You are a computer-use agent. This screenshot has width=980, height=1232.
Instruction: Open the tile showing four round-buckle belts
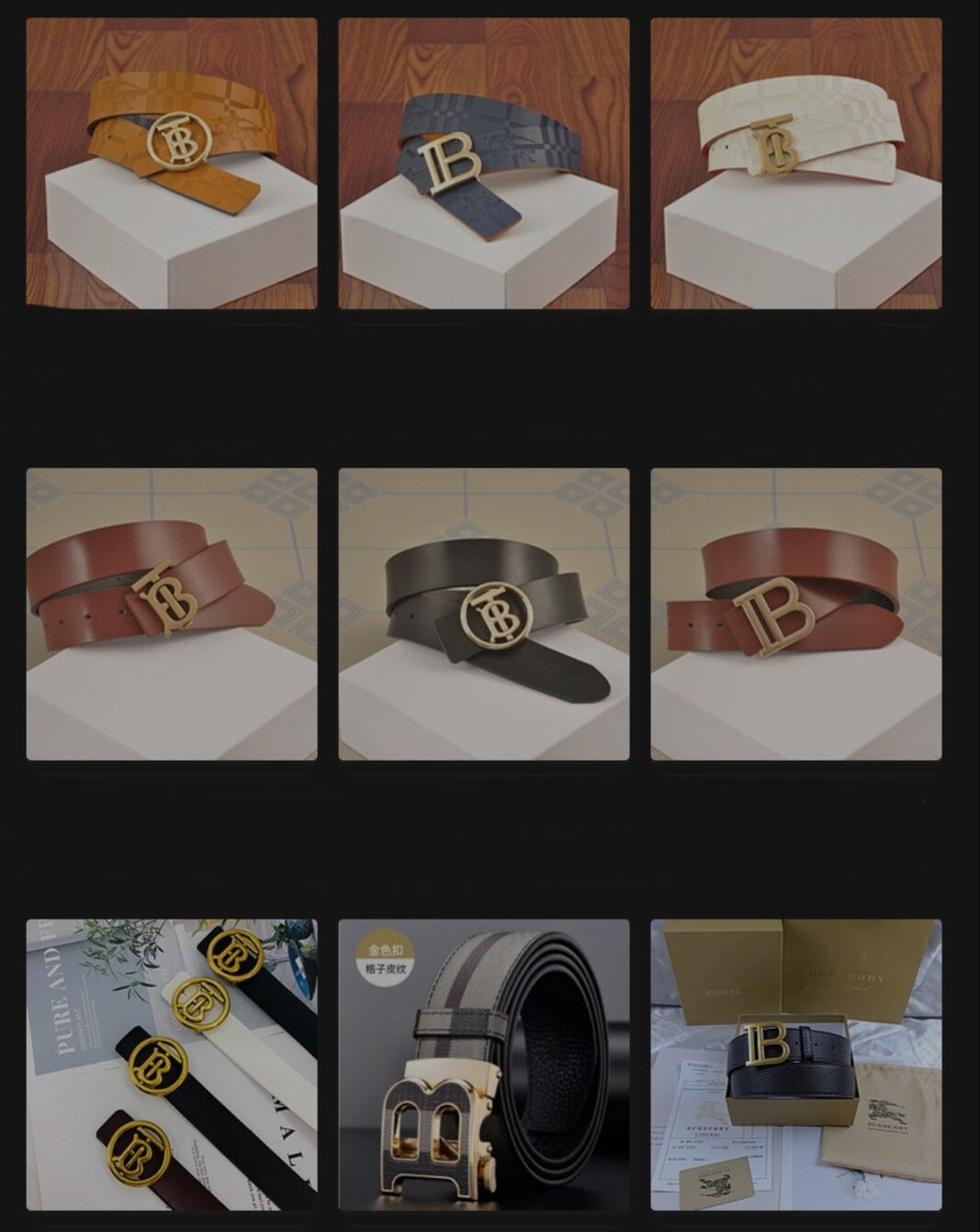[172, 1064]
